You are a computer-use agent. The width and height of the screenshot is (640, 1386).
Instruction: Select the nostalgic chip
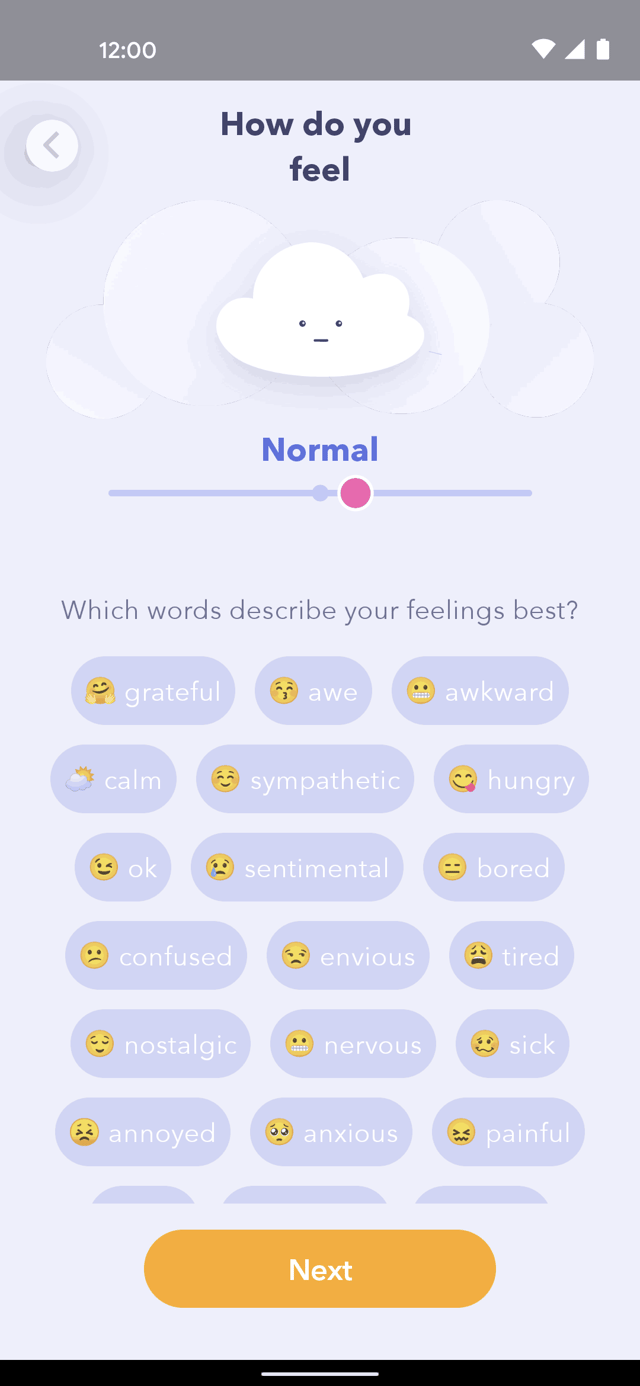160,1044
